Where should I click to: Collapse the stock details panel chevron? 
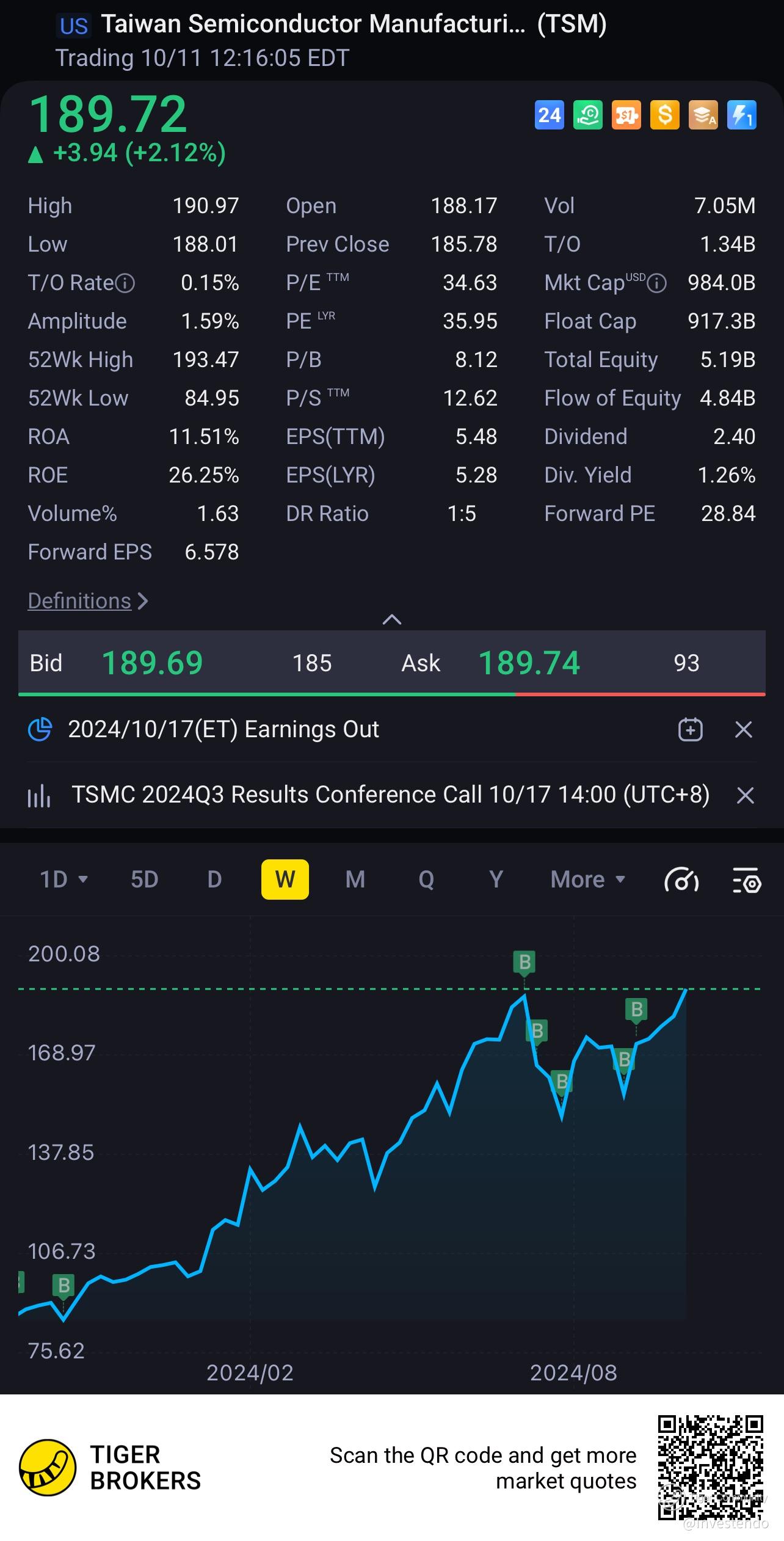point(391,620)
